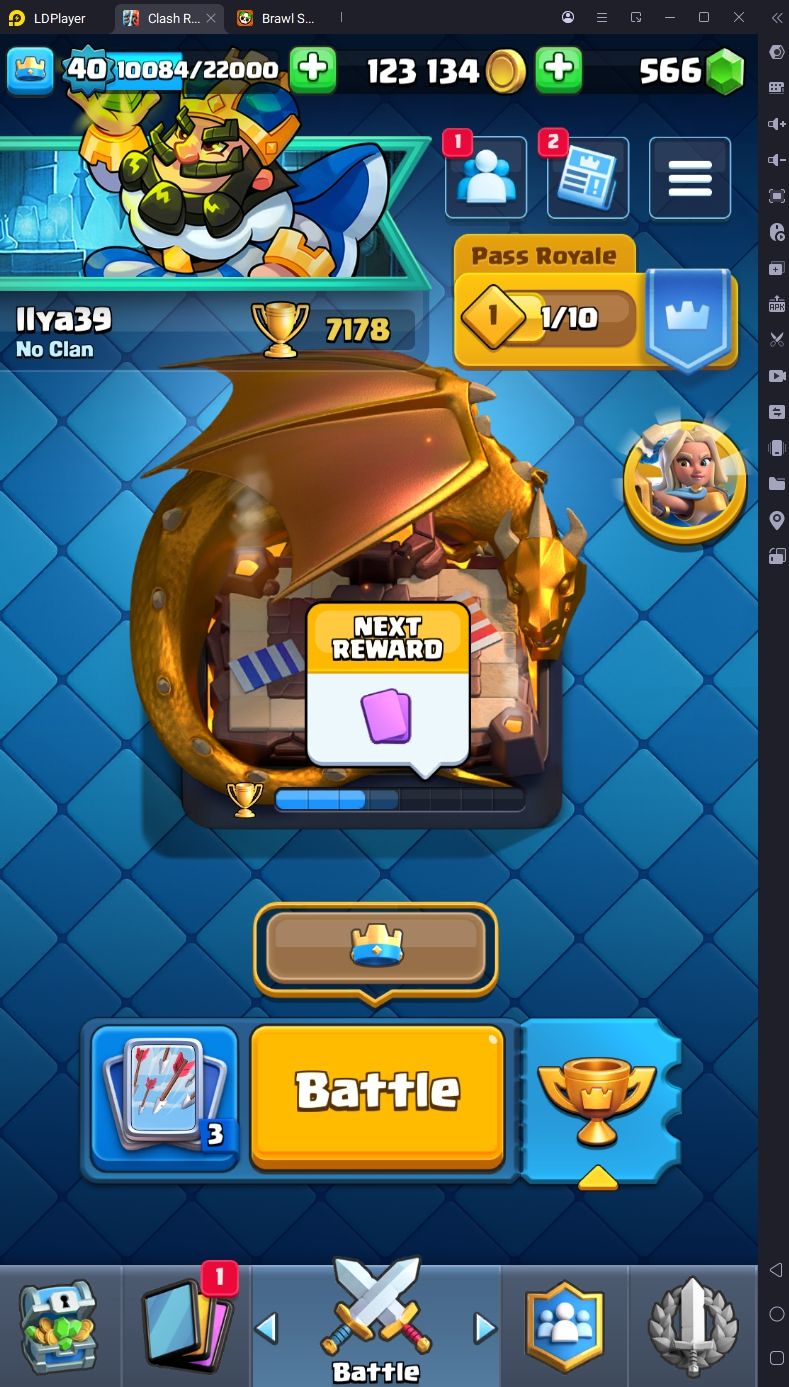Tap the green plus next to experience
The width and height of the screenshot is (789, 1387).
point(313,69)
